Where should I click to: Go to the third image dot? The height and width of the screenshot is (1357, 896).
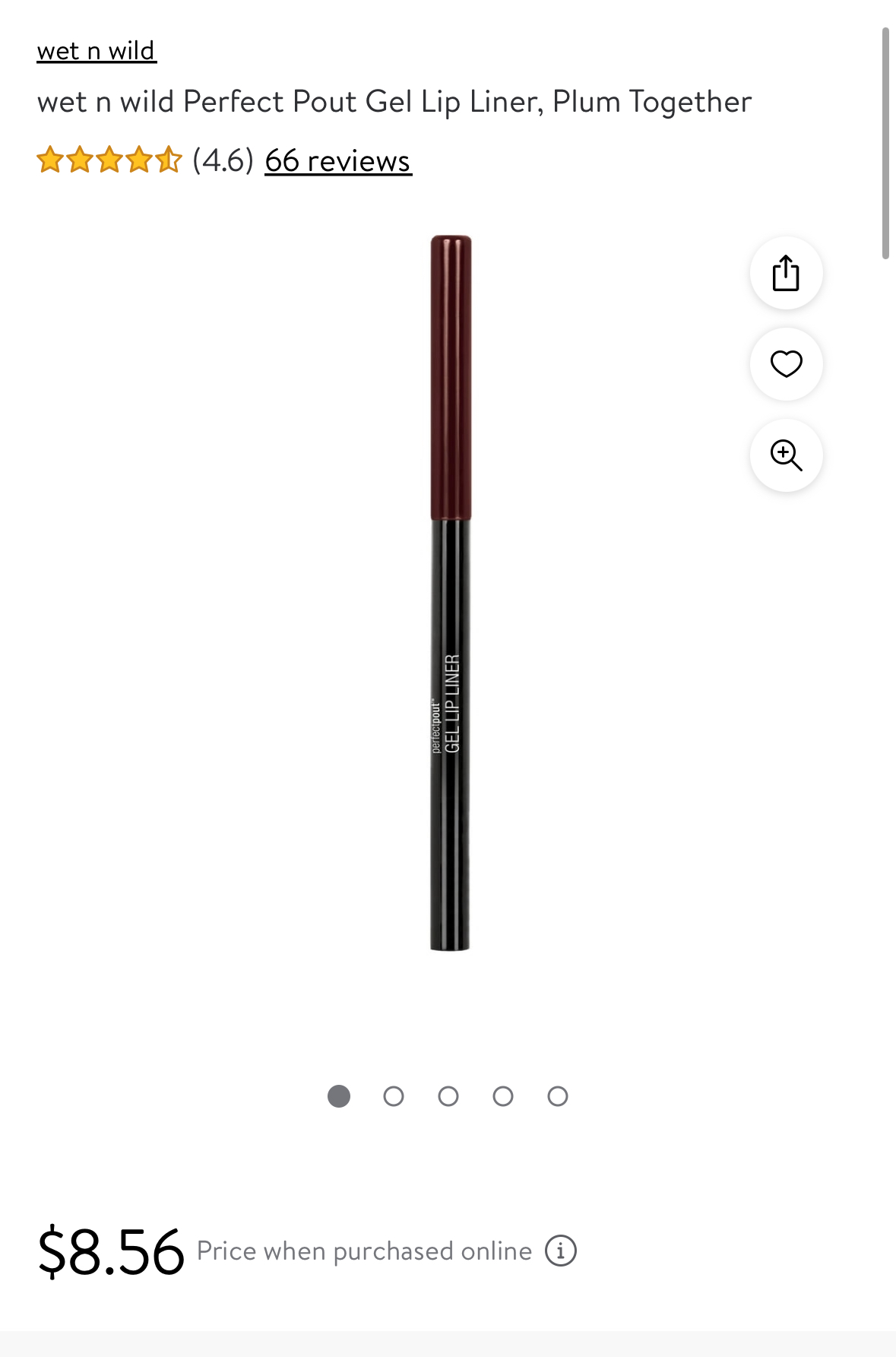pos(448,1096)
